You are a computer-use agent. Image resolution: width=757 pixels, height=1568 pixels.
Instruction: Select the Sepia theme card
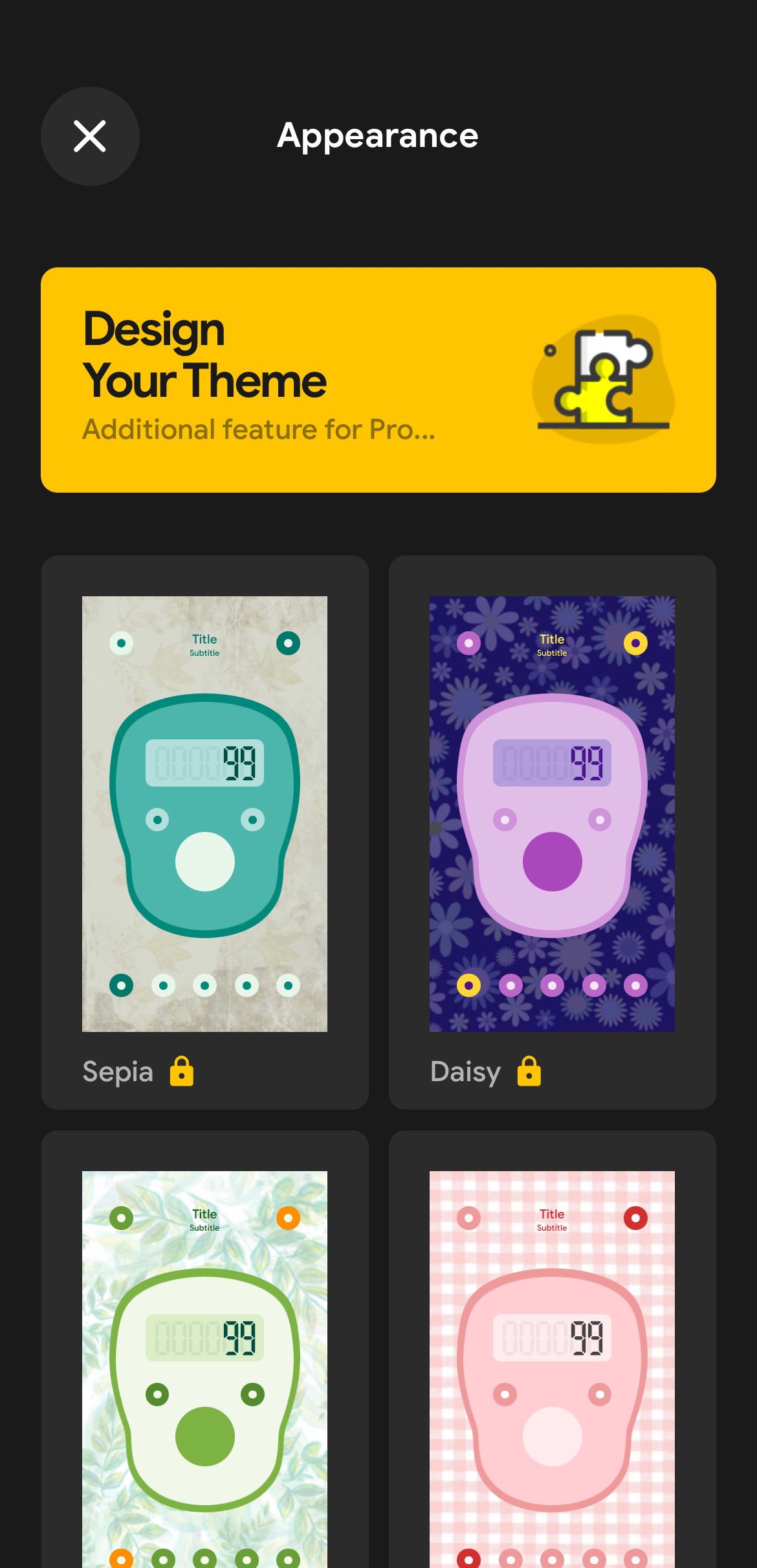click(x=204, y=832)
